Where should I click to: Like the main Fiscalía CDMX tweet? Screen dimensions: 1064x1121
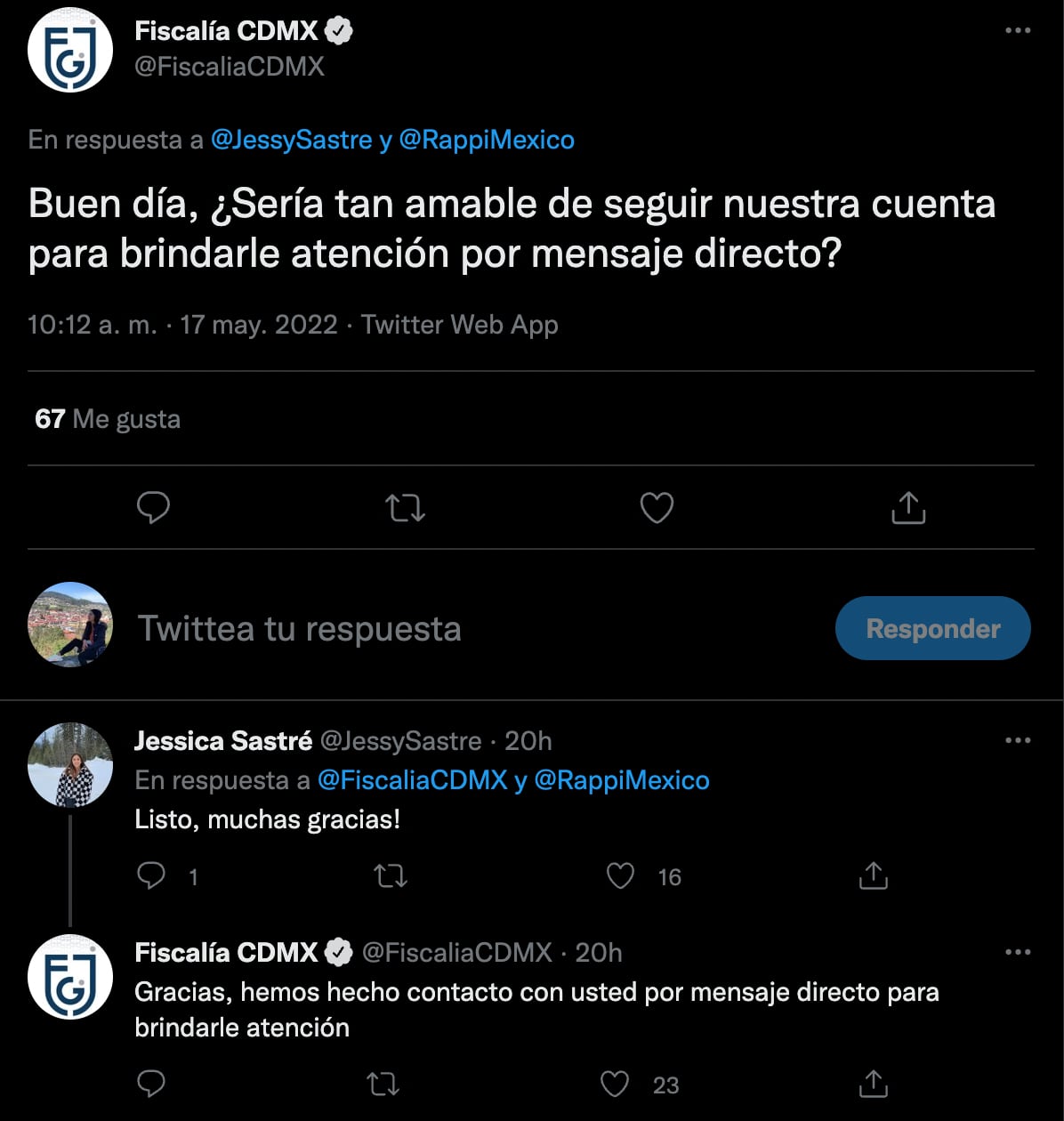tap(657, 508)
